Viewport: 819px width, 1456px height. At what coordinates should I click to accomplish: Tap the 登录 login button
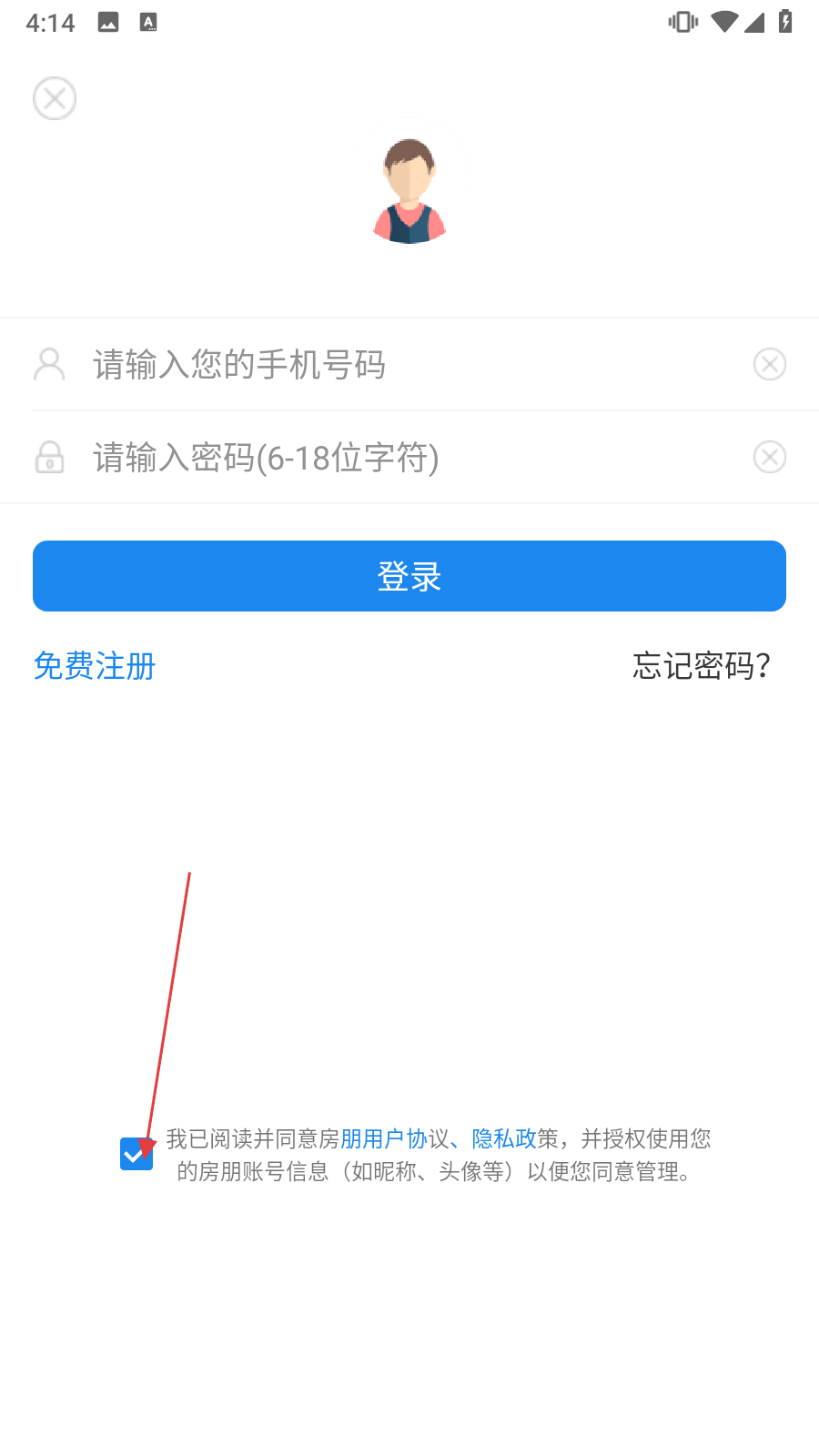point(409,576)
